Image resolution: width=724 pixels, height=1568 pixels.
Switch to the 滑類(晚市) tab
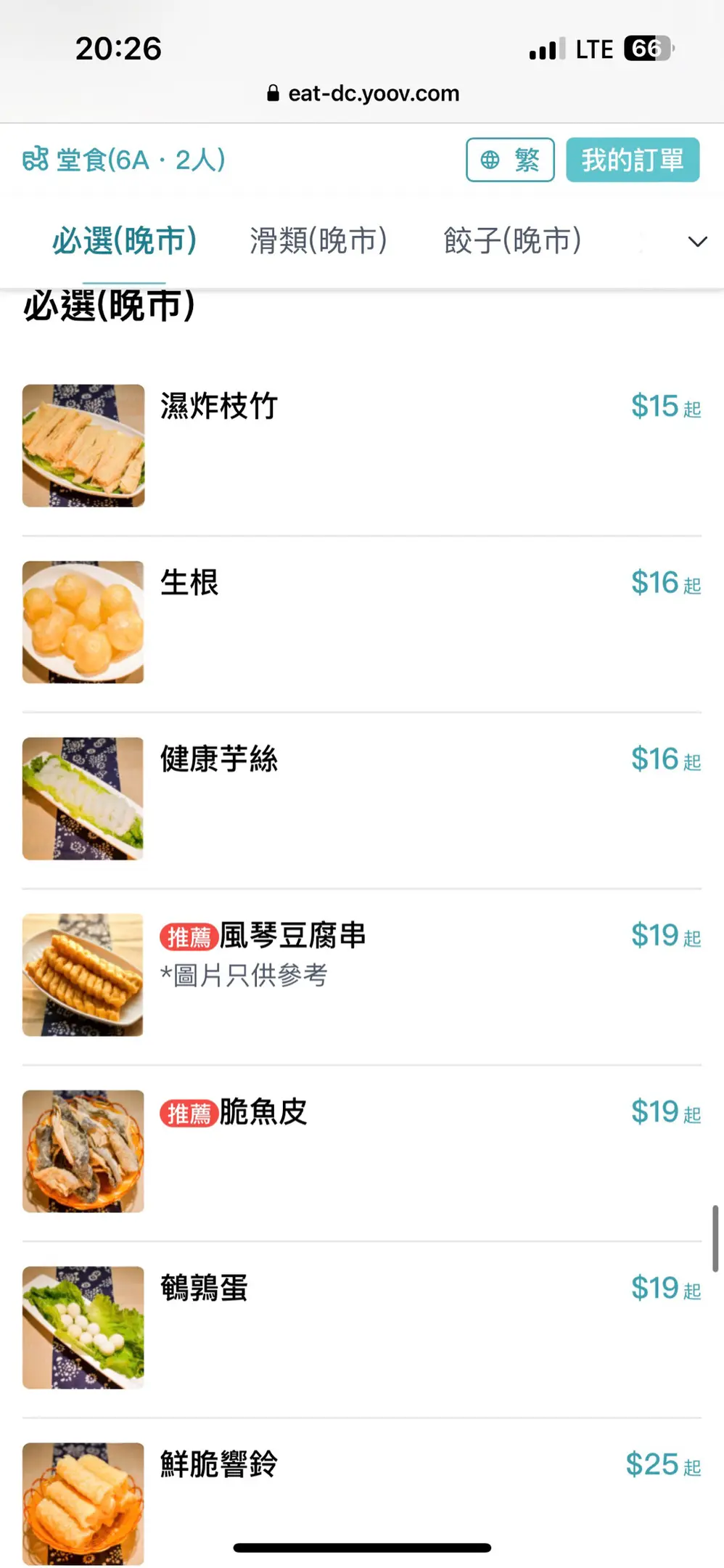(318, 241)
